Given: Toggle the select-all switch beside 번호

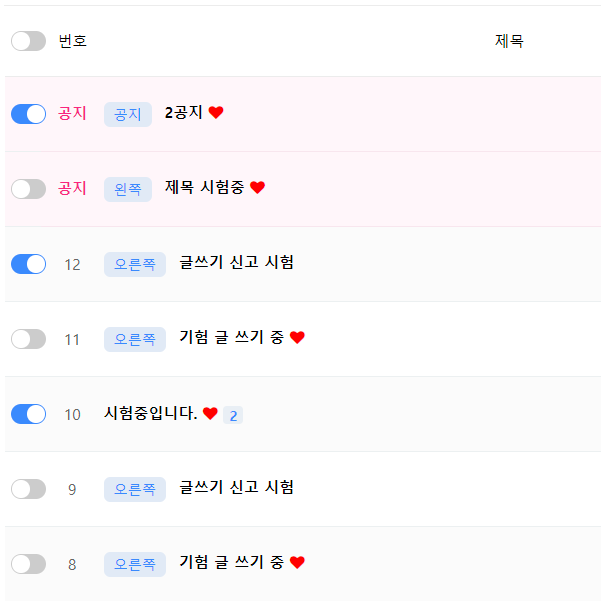Looking at the screenshot, I should tap(28, 41).
